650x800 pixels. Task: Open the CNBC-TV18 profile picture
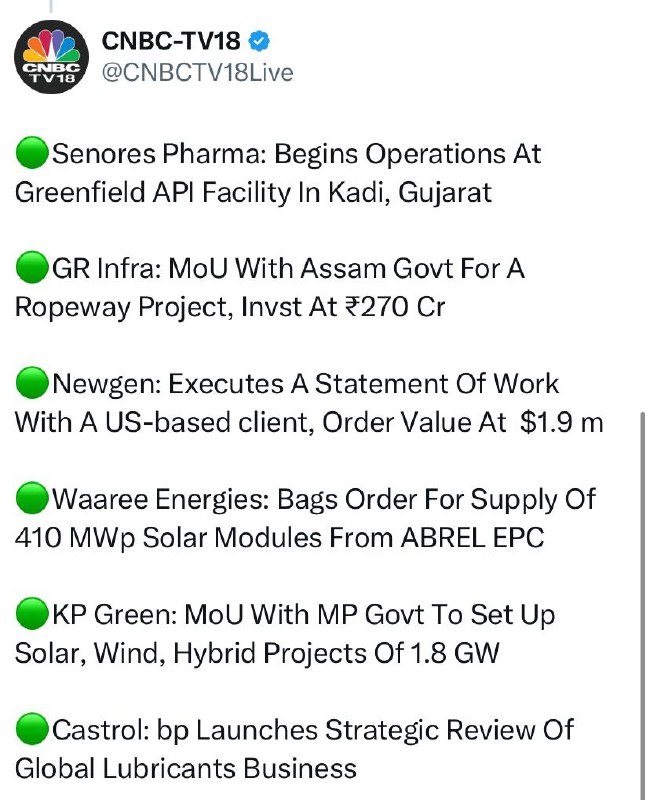[51, 57]
